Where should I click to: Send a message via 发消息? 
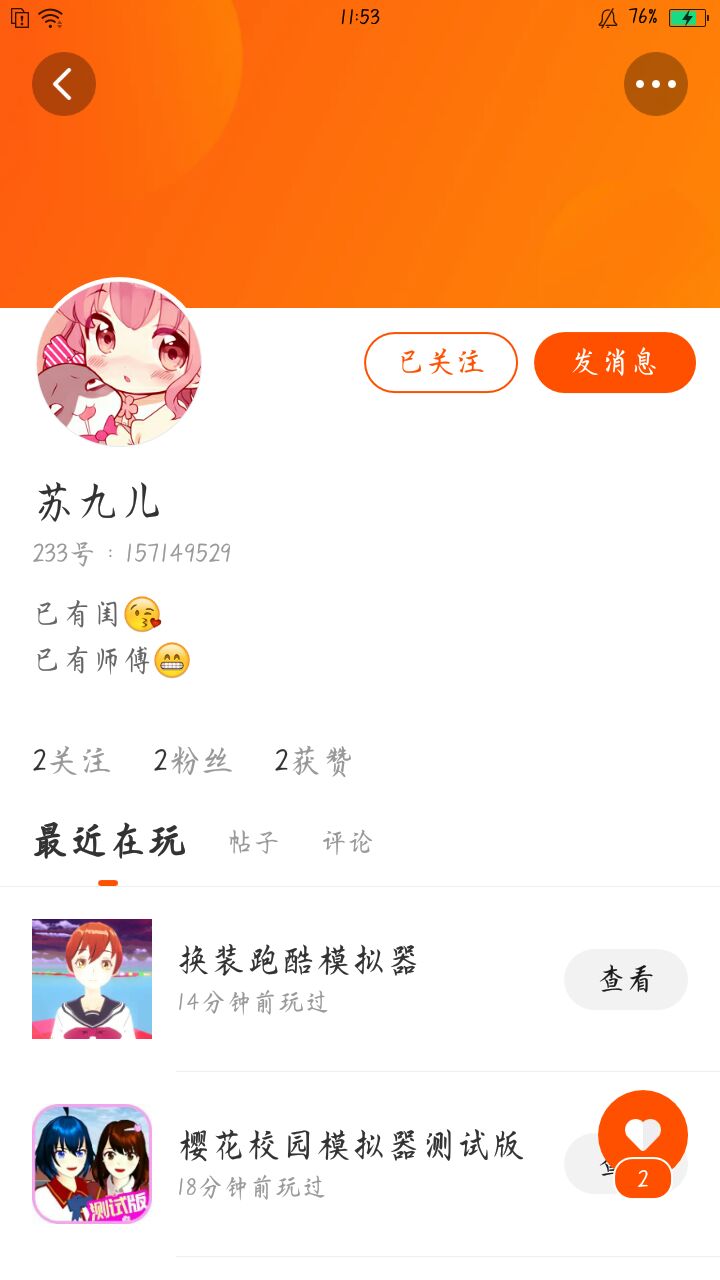(x=614, y=362)
